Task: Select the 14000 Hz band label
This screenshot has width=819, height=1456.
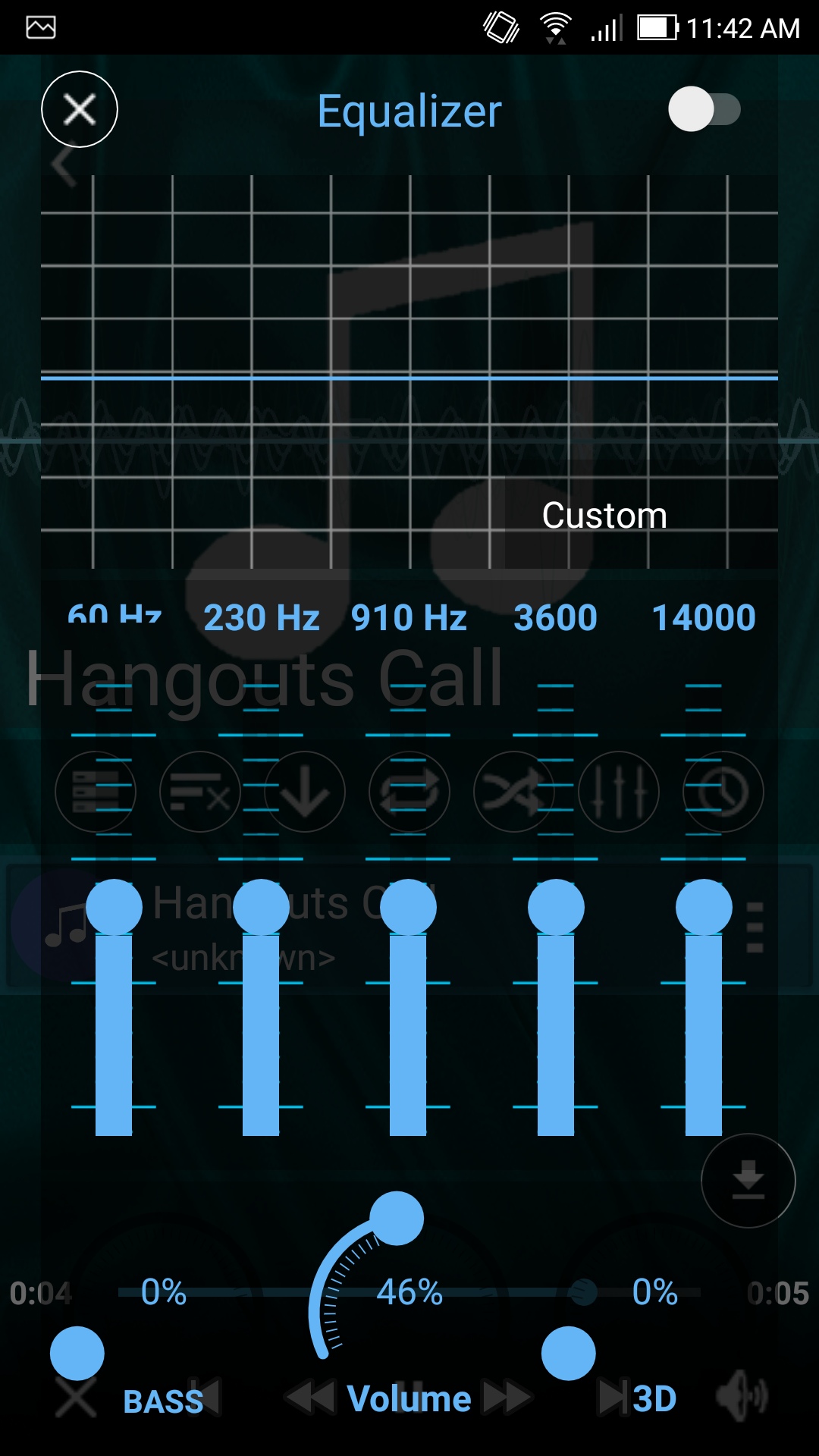Action: point(703,617)
